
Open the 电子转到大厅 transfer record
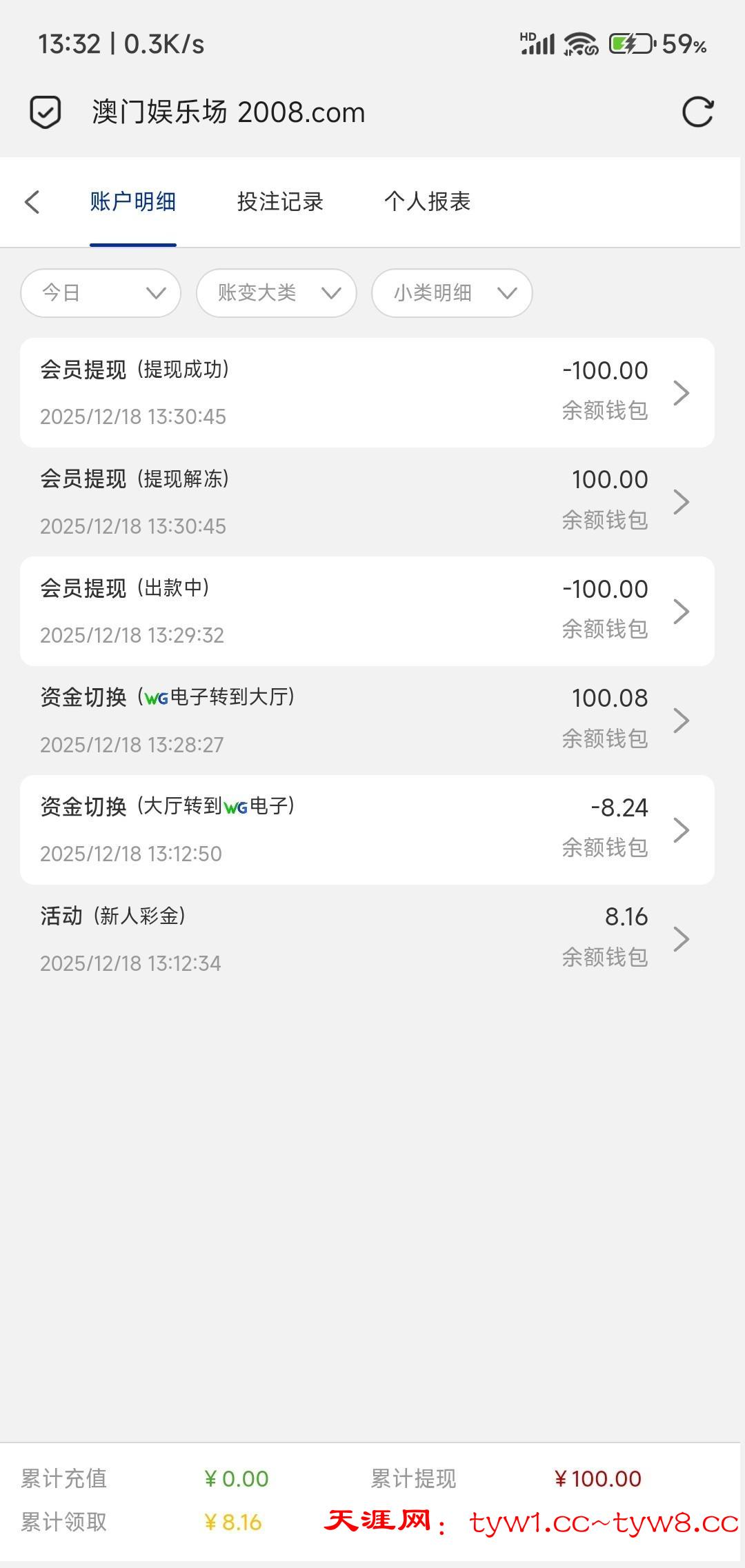click(x=367, y=721)
